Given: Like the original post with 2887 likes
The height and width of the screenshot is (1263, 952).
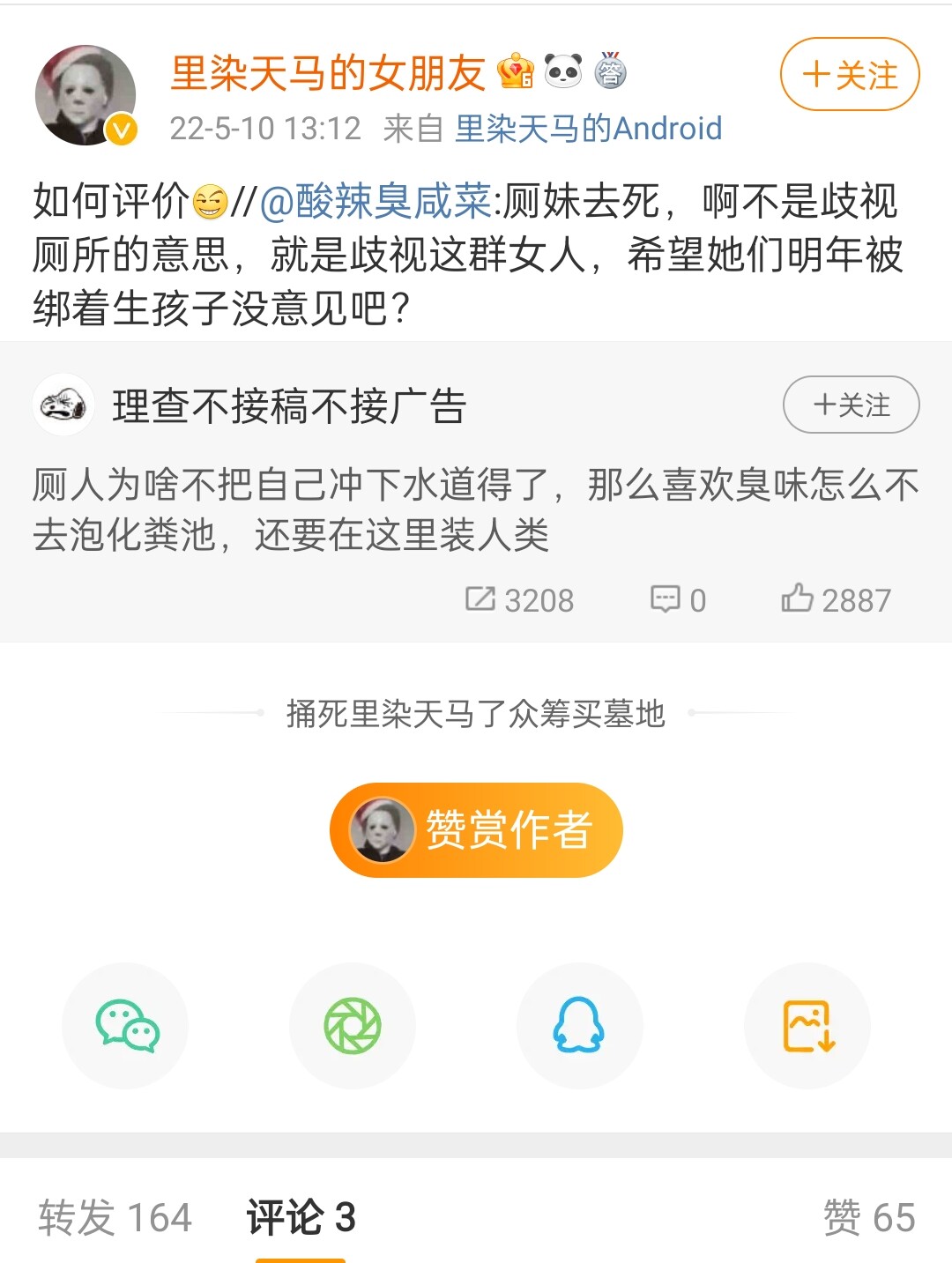Looking at the screenshot, I should [836, 600].
